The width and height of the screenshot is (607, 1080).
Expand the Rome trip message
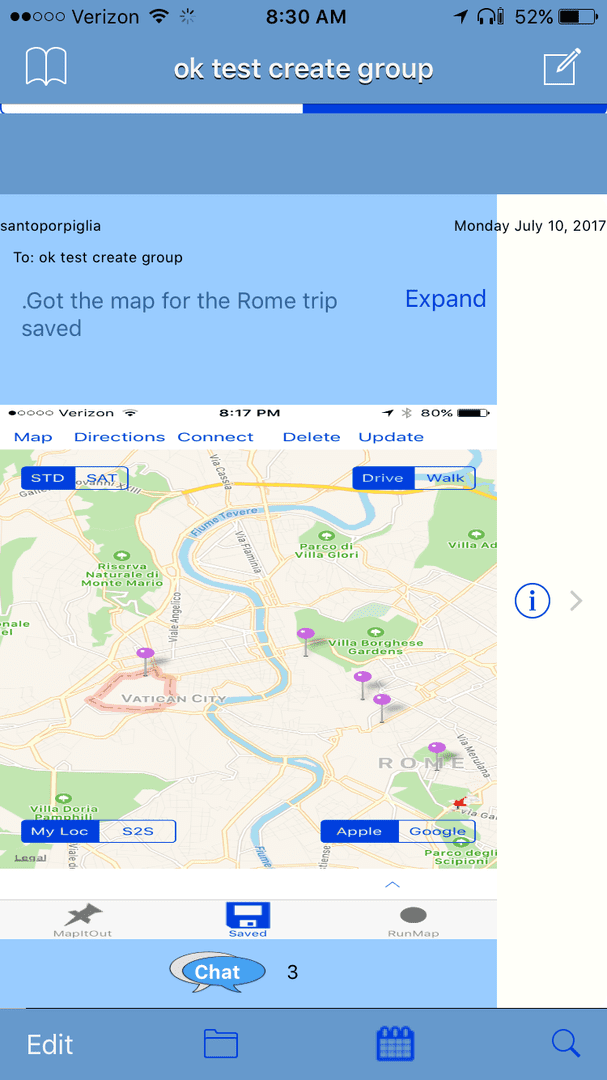tap(445, 299)
